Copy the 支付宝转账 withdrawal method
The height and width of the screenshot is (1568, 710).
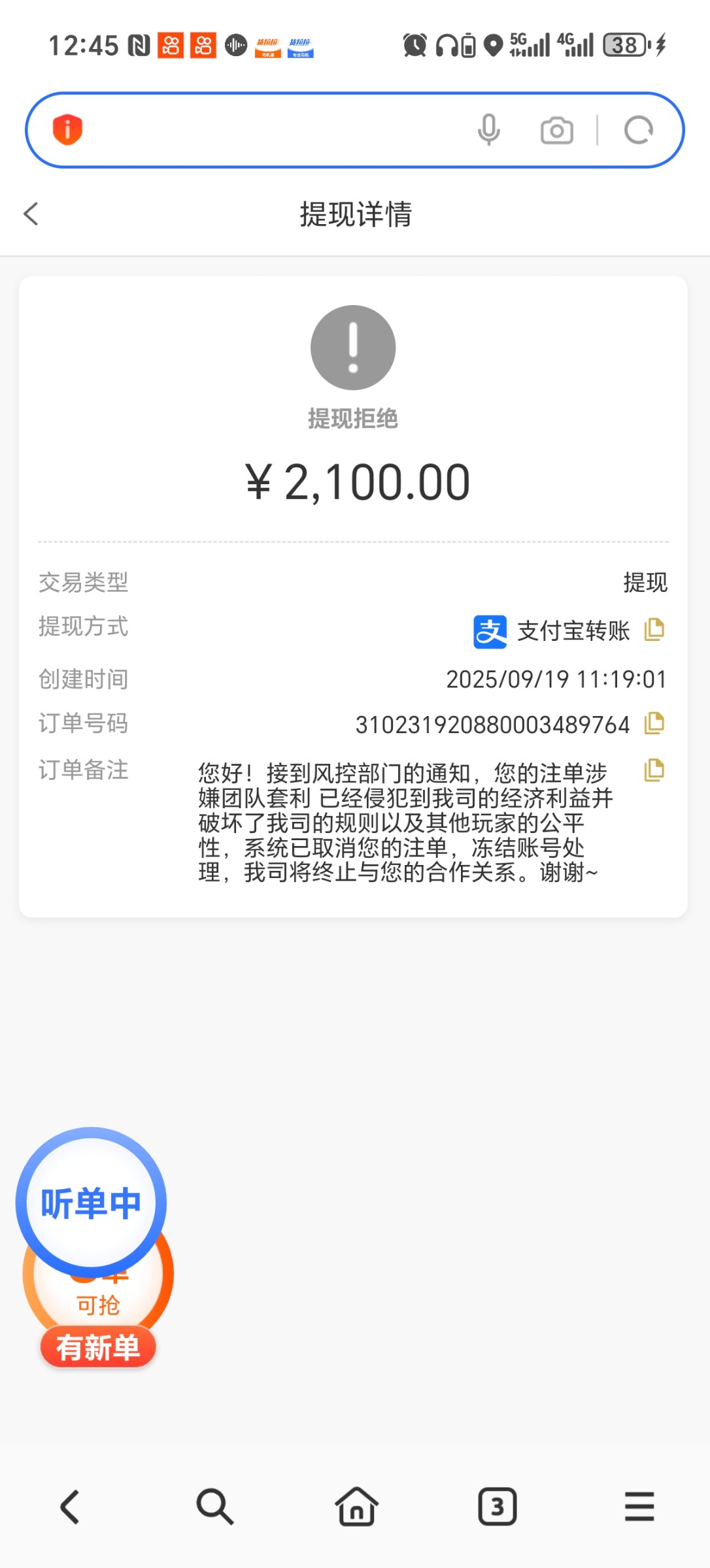pyautogui.click(x=654, y=630)
